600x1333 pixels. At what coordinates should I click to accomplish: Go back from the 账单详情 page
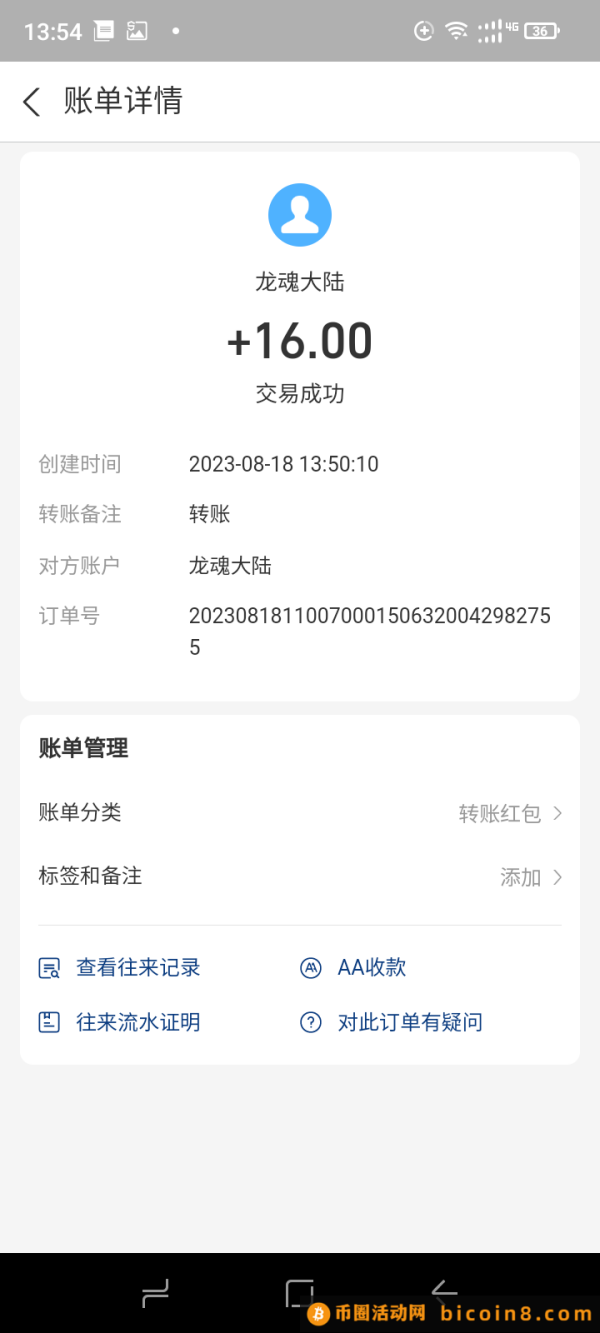(32, 101)
